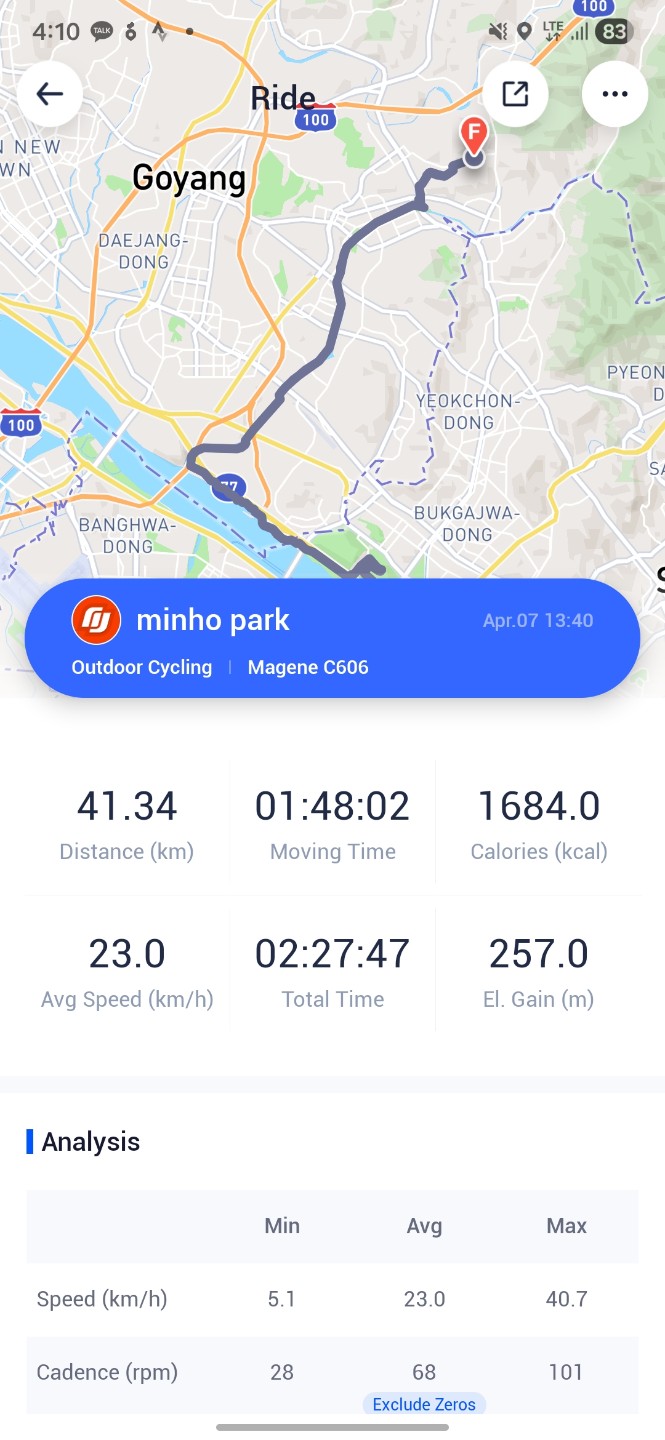Screen dimensions: 665x1440
Task: Tap the Exclude Zeros cadence chip
Action: pyautogui.click(x=424, y=1404)
